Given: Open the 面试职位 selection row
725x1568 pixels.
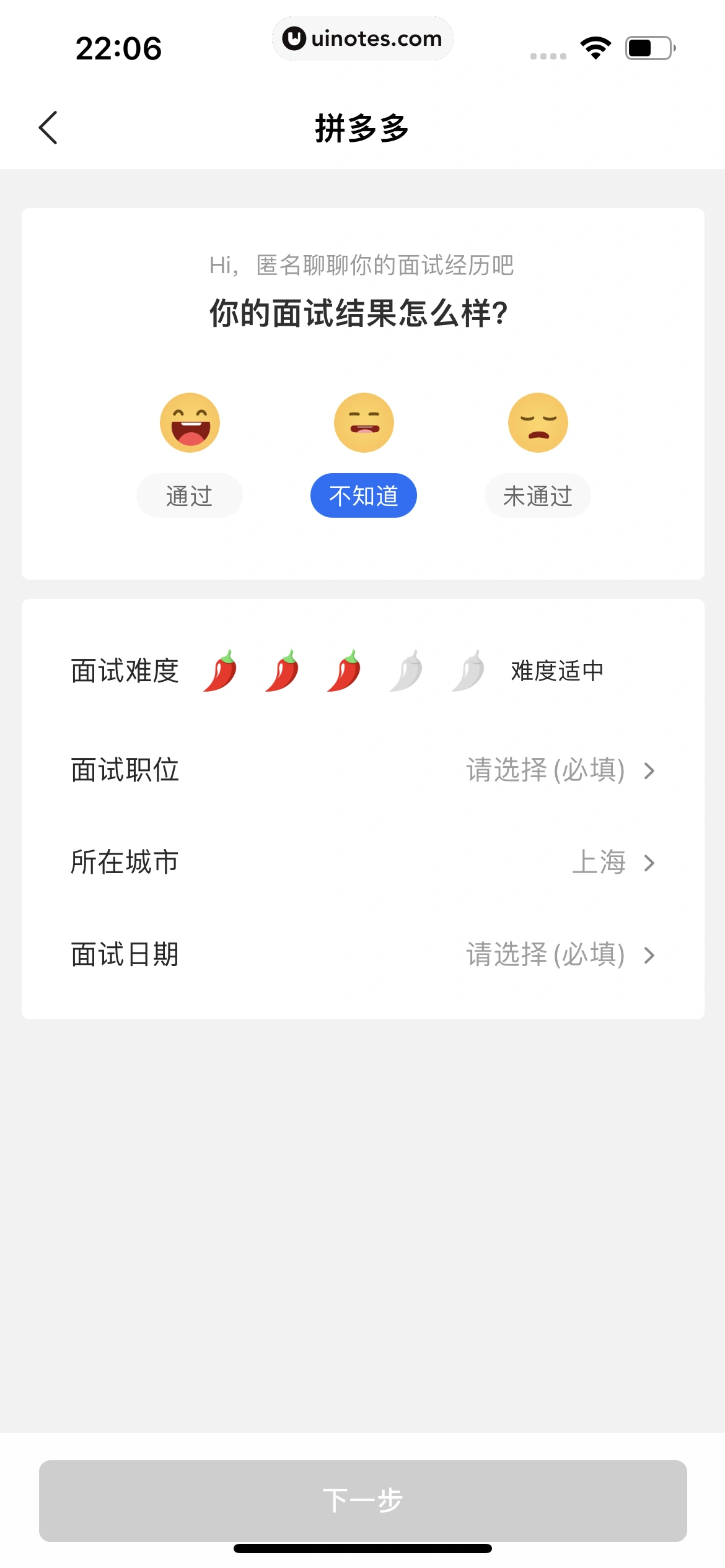Looking at the screenshot, I should click(x=362, y=770).
